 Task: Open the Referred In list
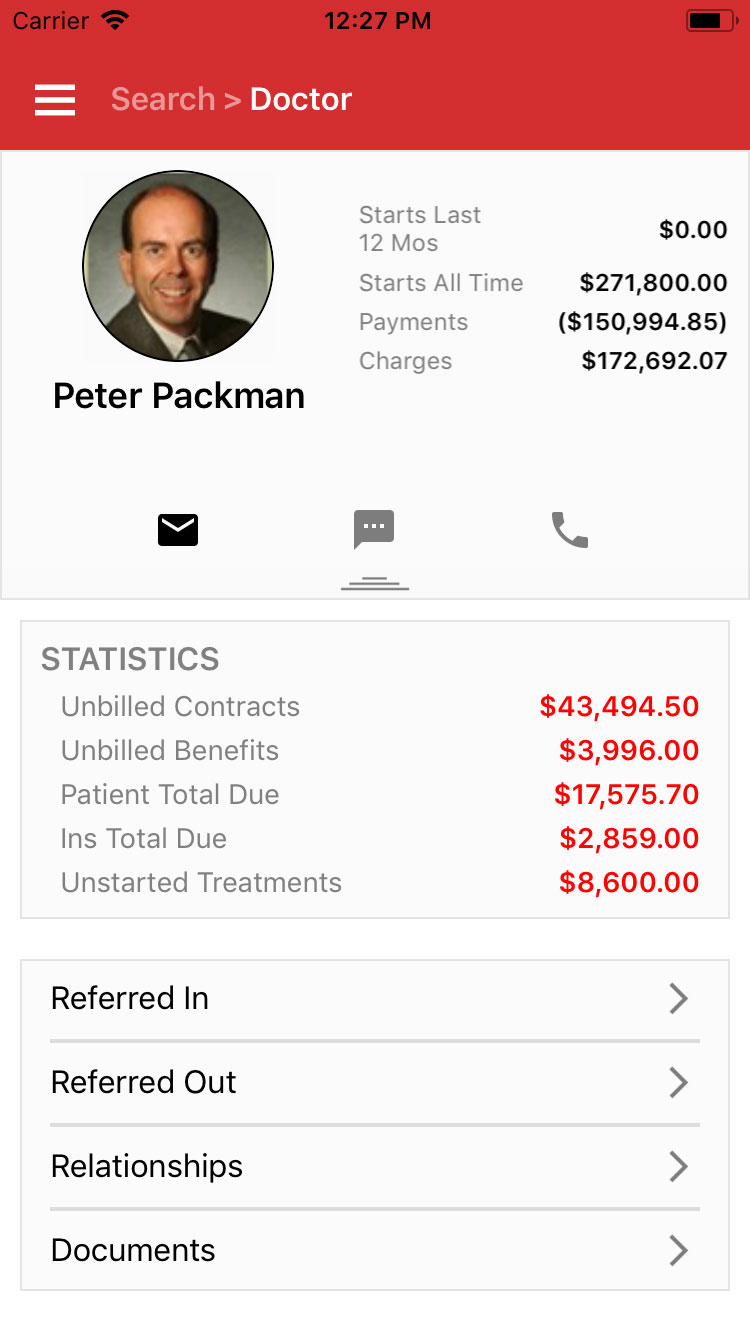374,998
